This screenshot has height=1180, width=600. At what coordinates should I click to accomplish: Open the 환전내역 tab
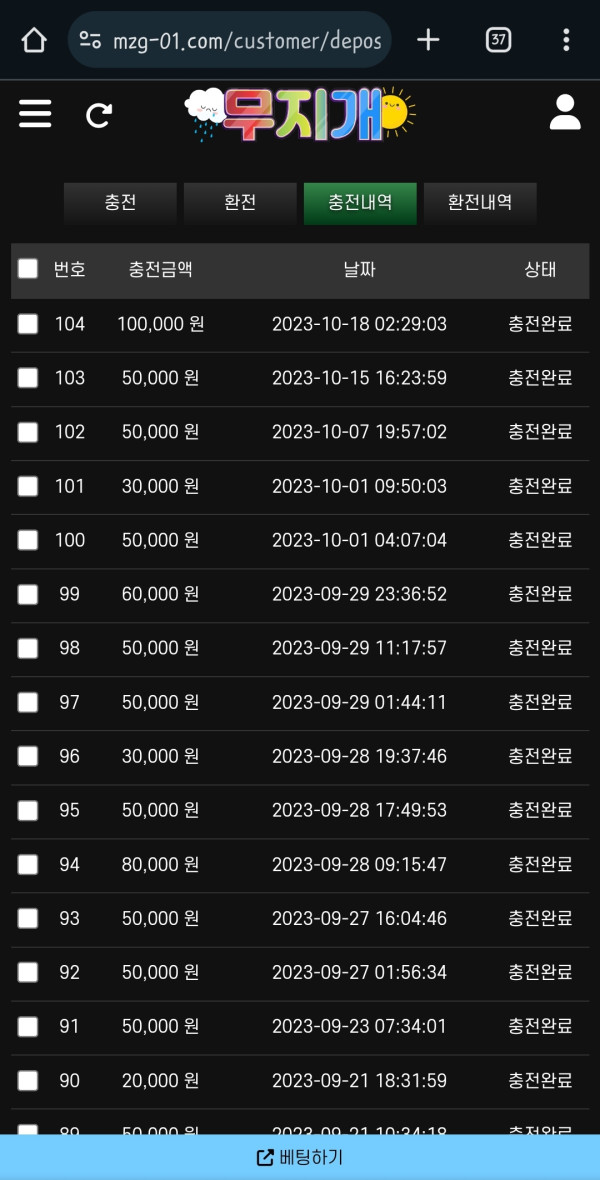pyautogui.click(x=480, y=203)
